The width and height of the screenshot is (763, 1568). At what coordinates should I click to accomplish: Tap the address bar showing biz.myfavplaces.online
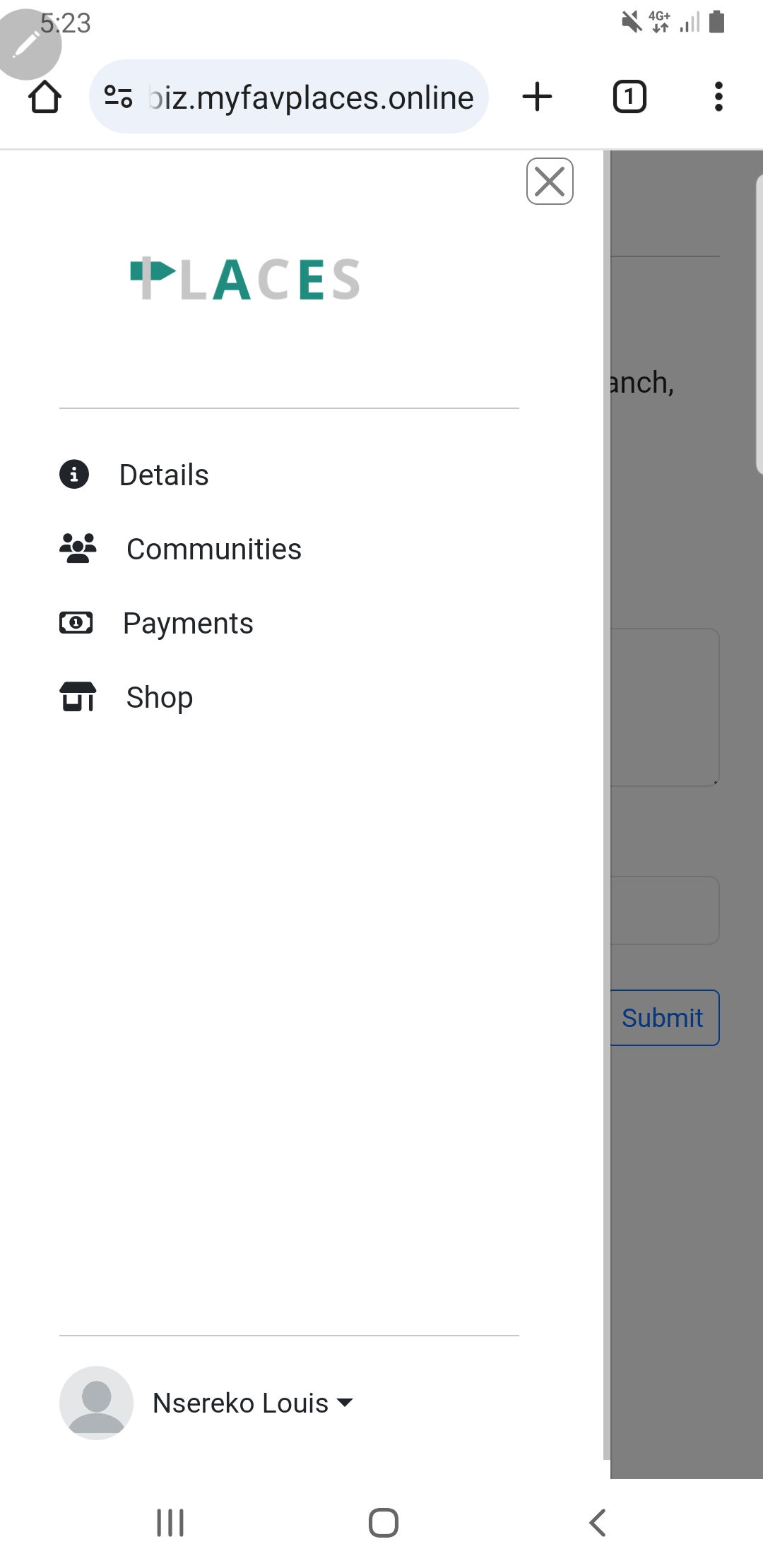pos(311,97)
